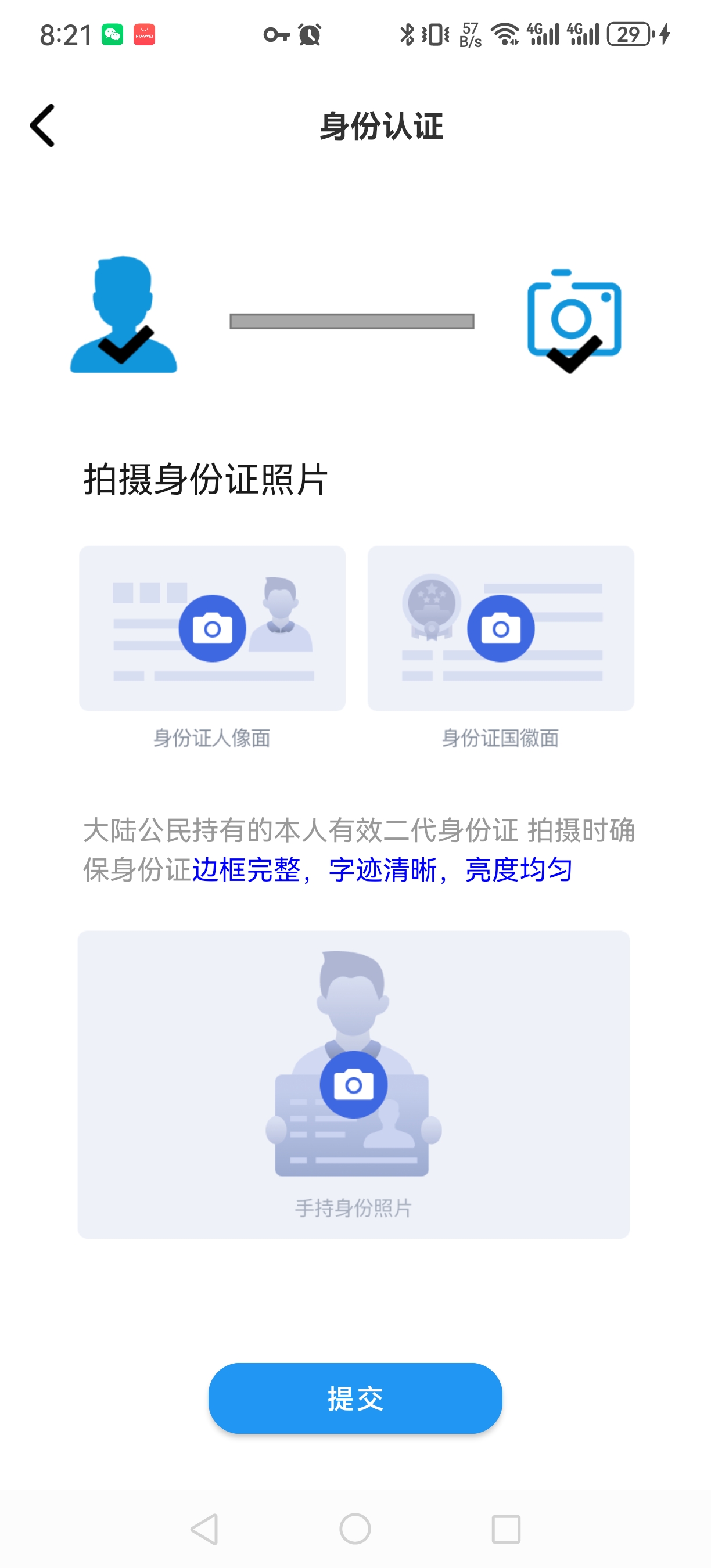Go back from the 身份认证 page
711x1568 pixels.
point(42,125)
